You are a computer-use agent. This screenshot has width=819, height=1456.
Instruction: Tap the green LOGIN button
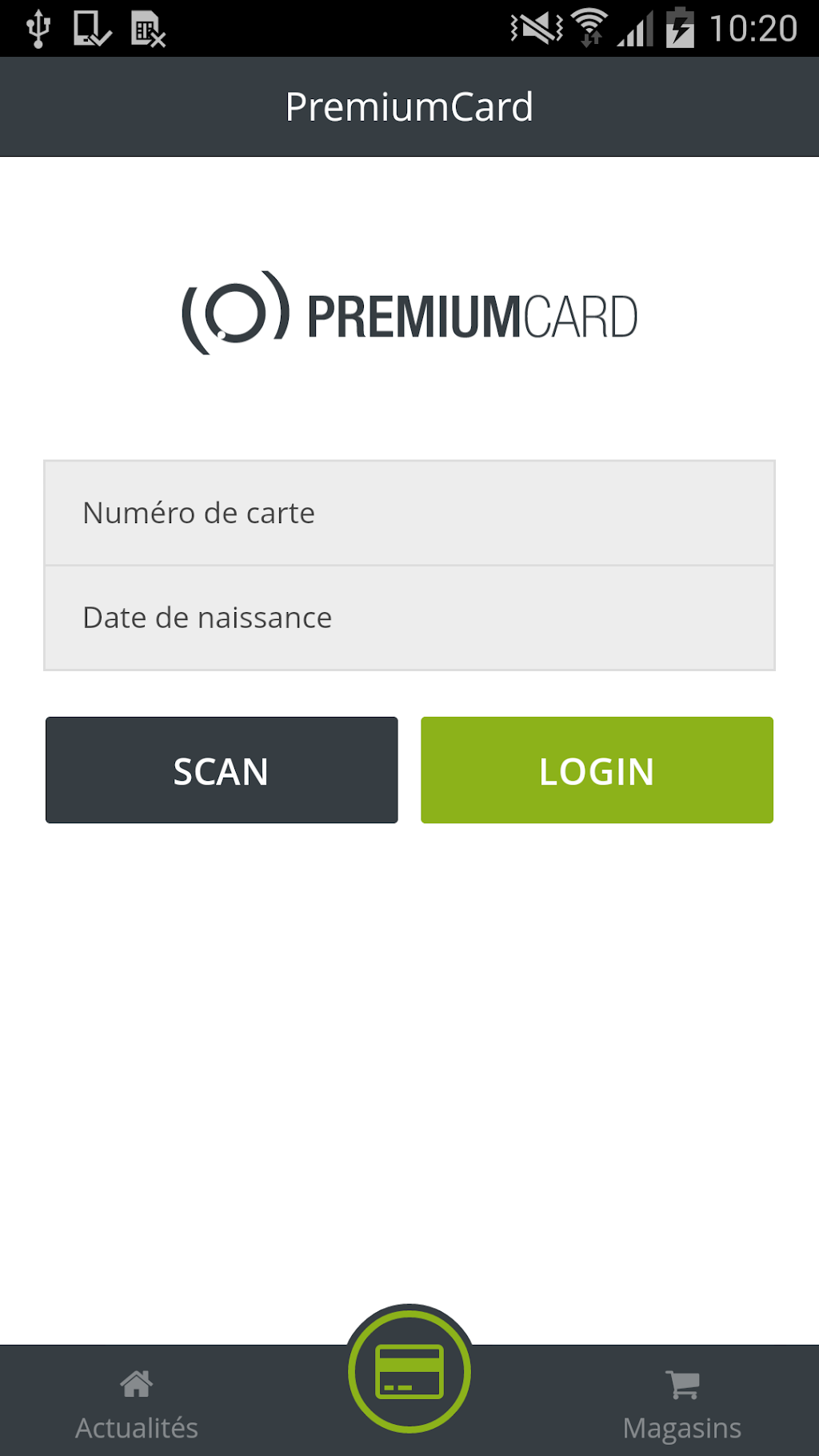tap(597, 770)
